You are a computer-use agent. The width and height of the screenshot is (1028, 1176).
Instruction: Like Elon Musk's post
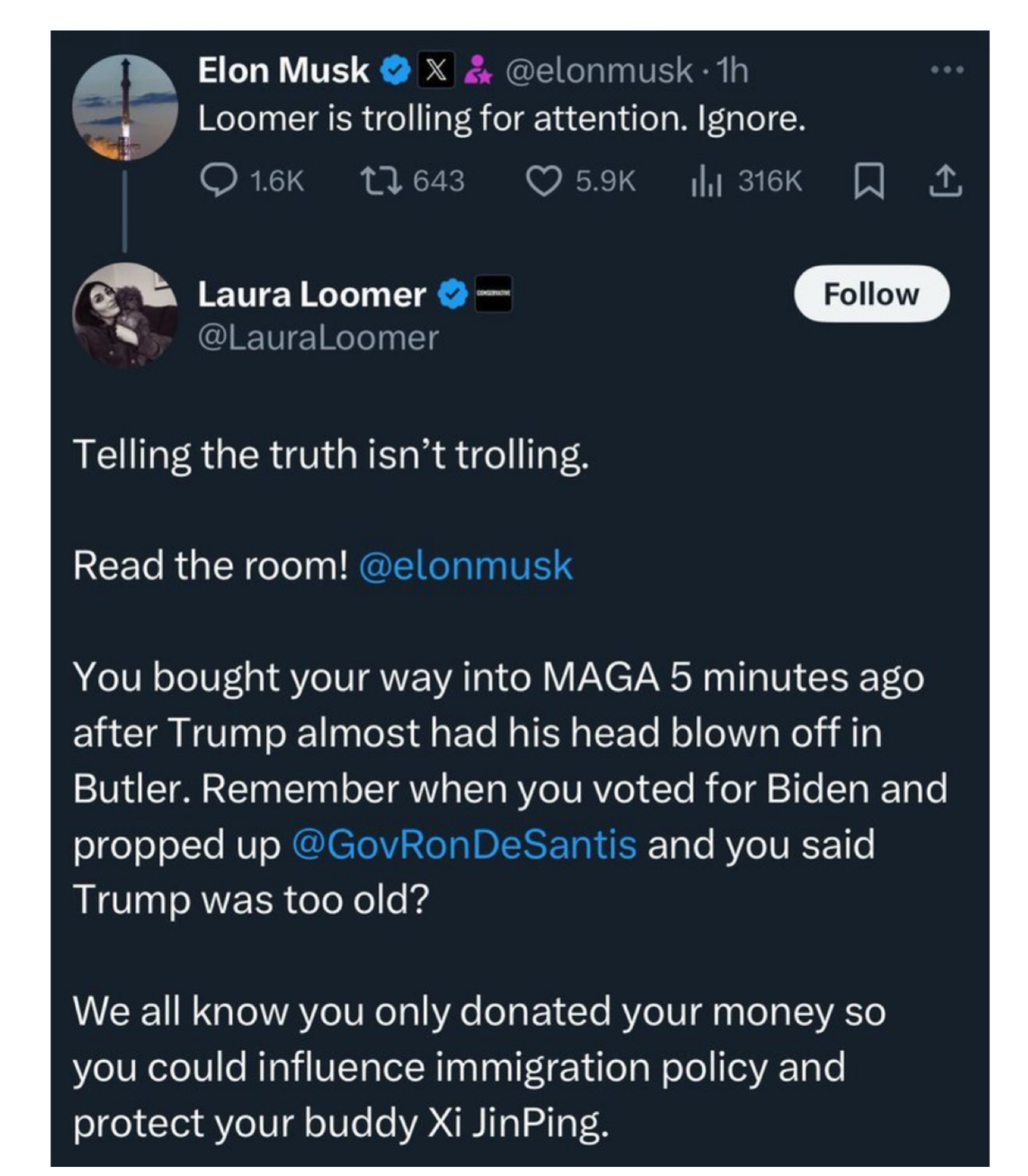point(581,181)
